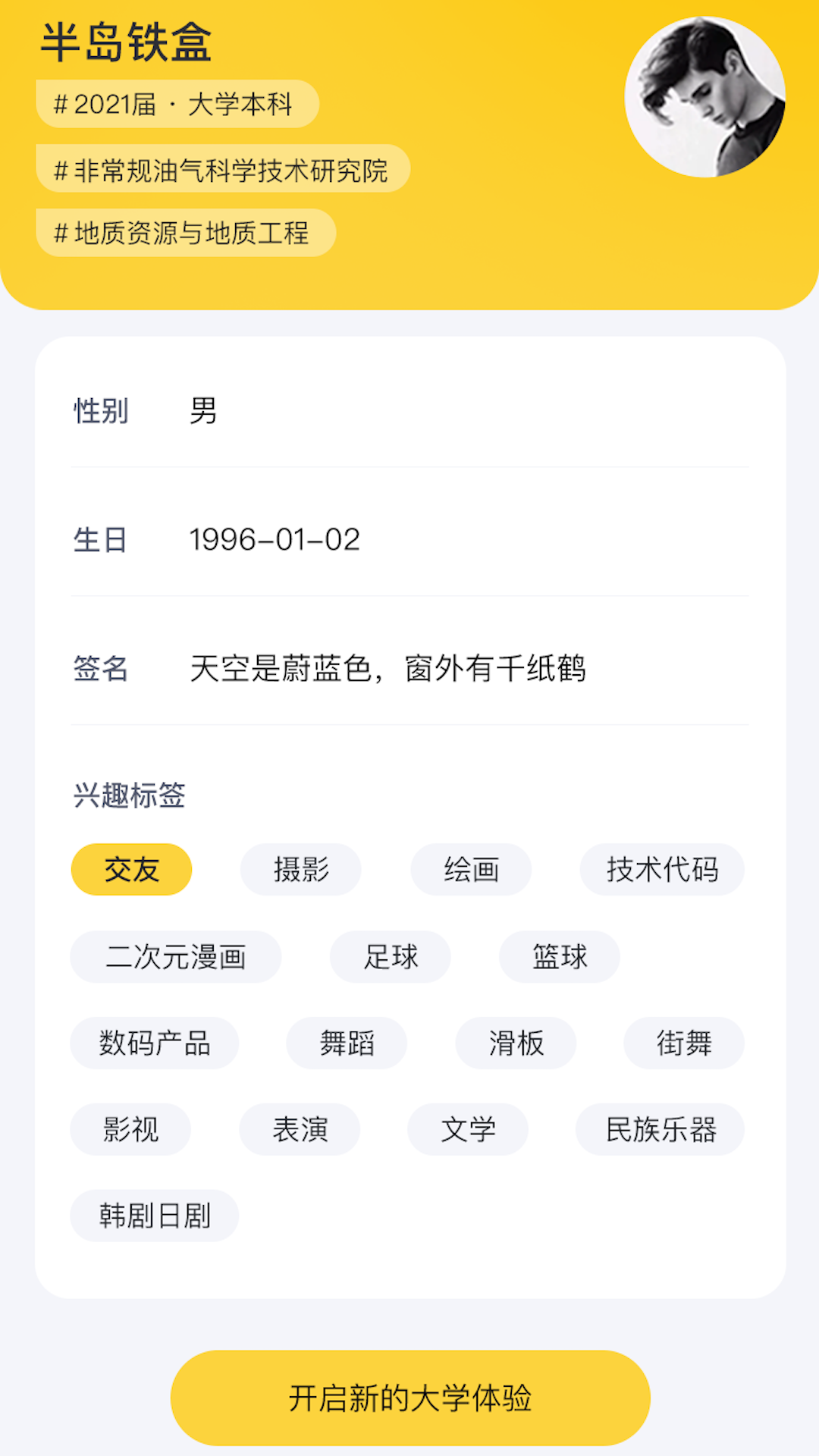819x1456 pixels.
Task: Select 技术代码 as an interest
Action: (662, 869)
